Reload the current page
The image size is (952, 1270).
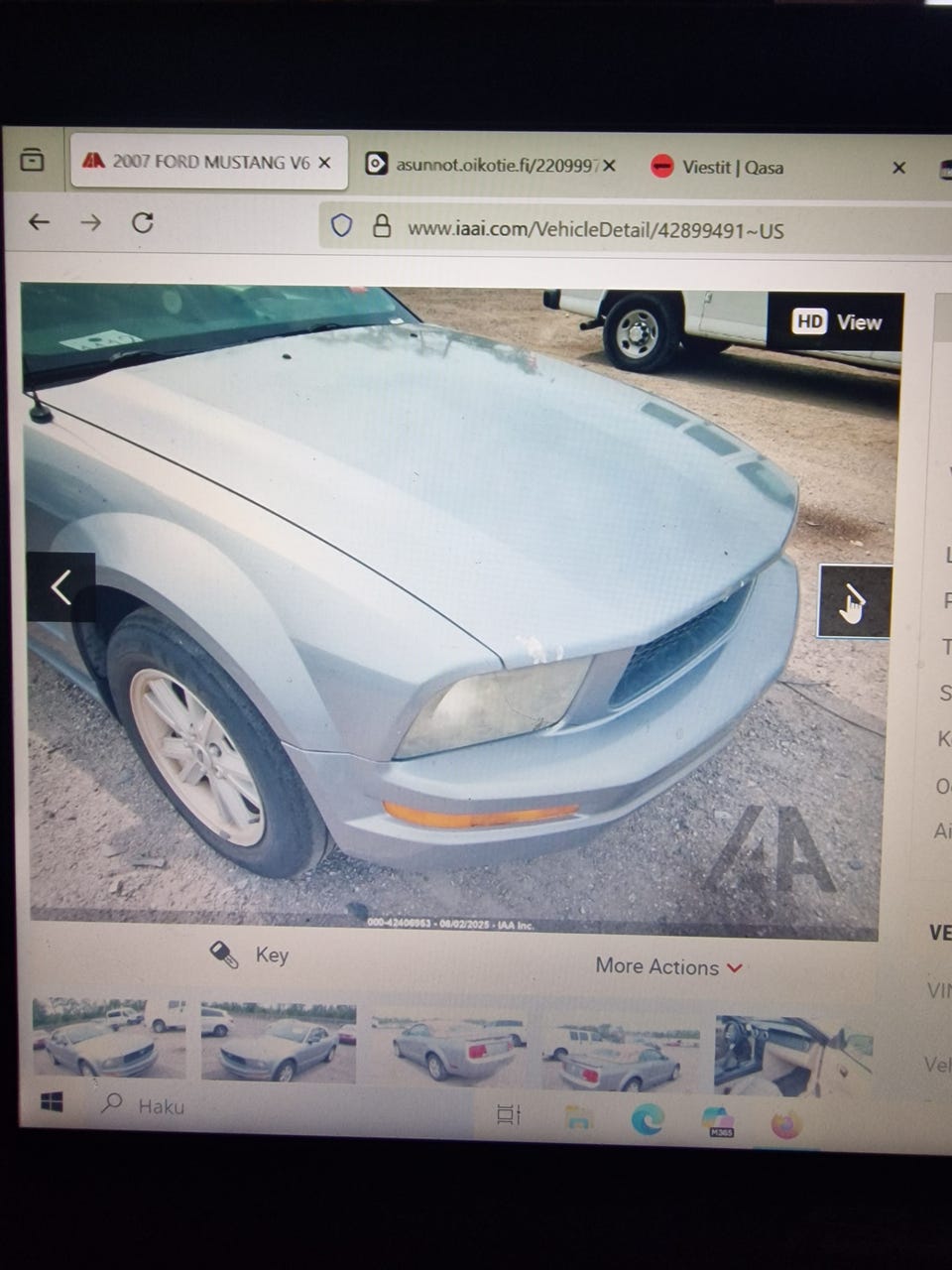(143, 222)
